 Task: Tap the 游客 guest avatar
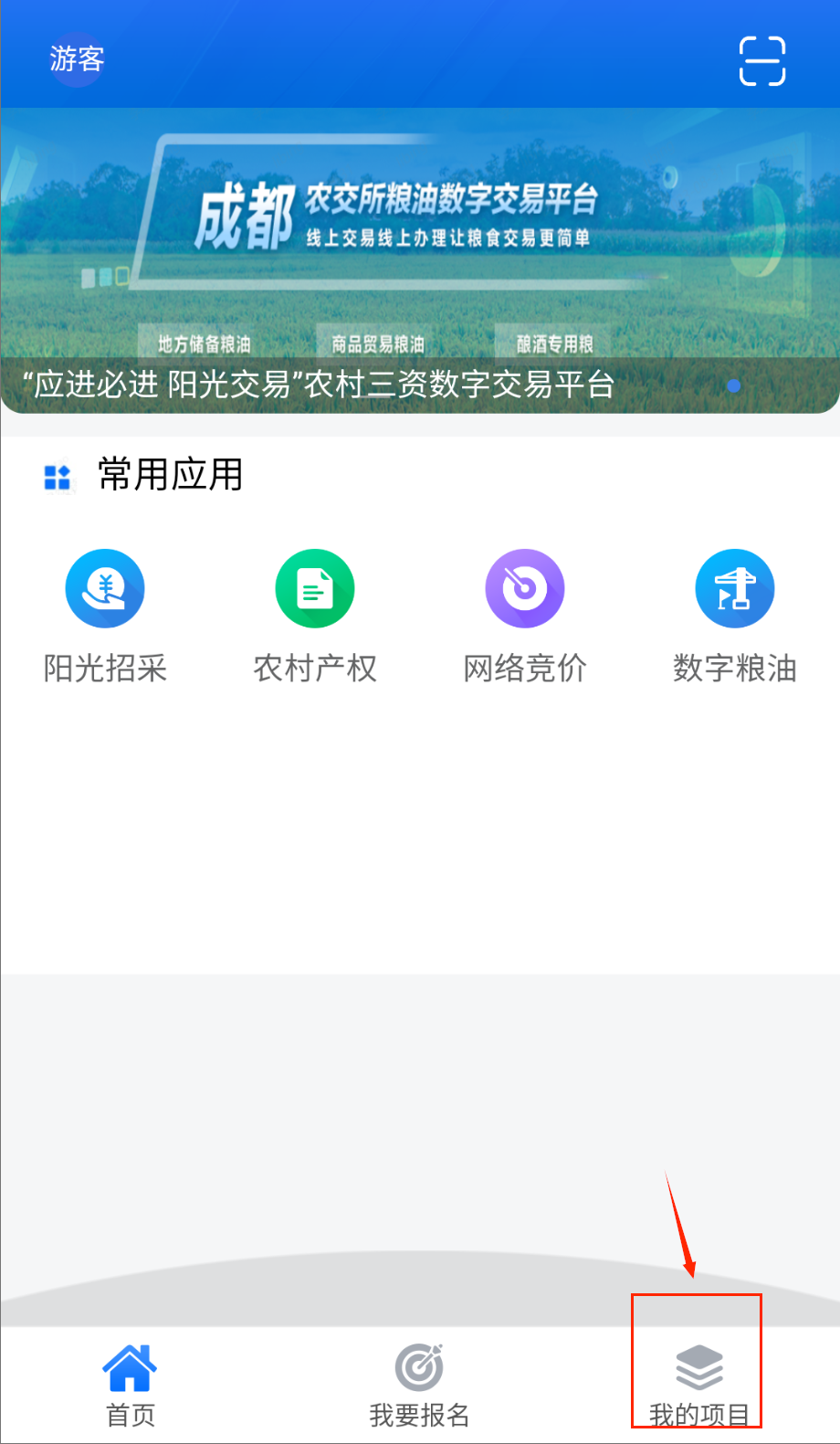(x=77, y=59)
